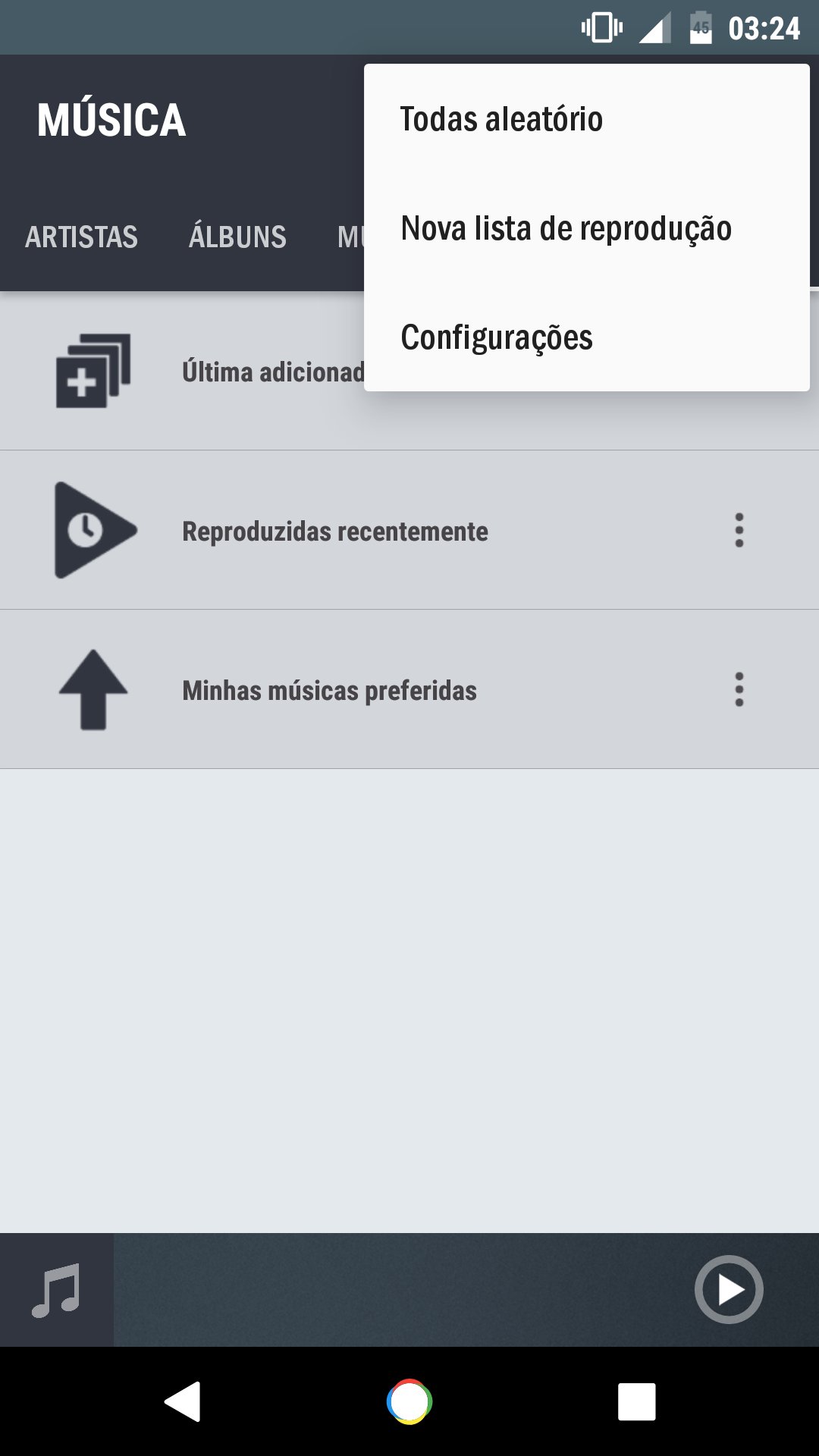
Task: Open Configurações from the menu
Action: point(497,337)
